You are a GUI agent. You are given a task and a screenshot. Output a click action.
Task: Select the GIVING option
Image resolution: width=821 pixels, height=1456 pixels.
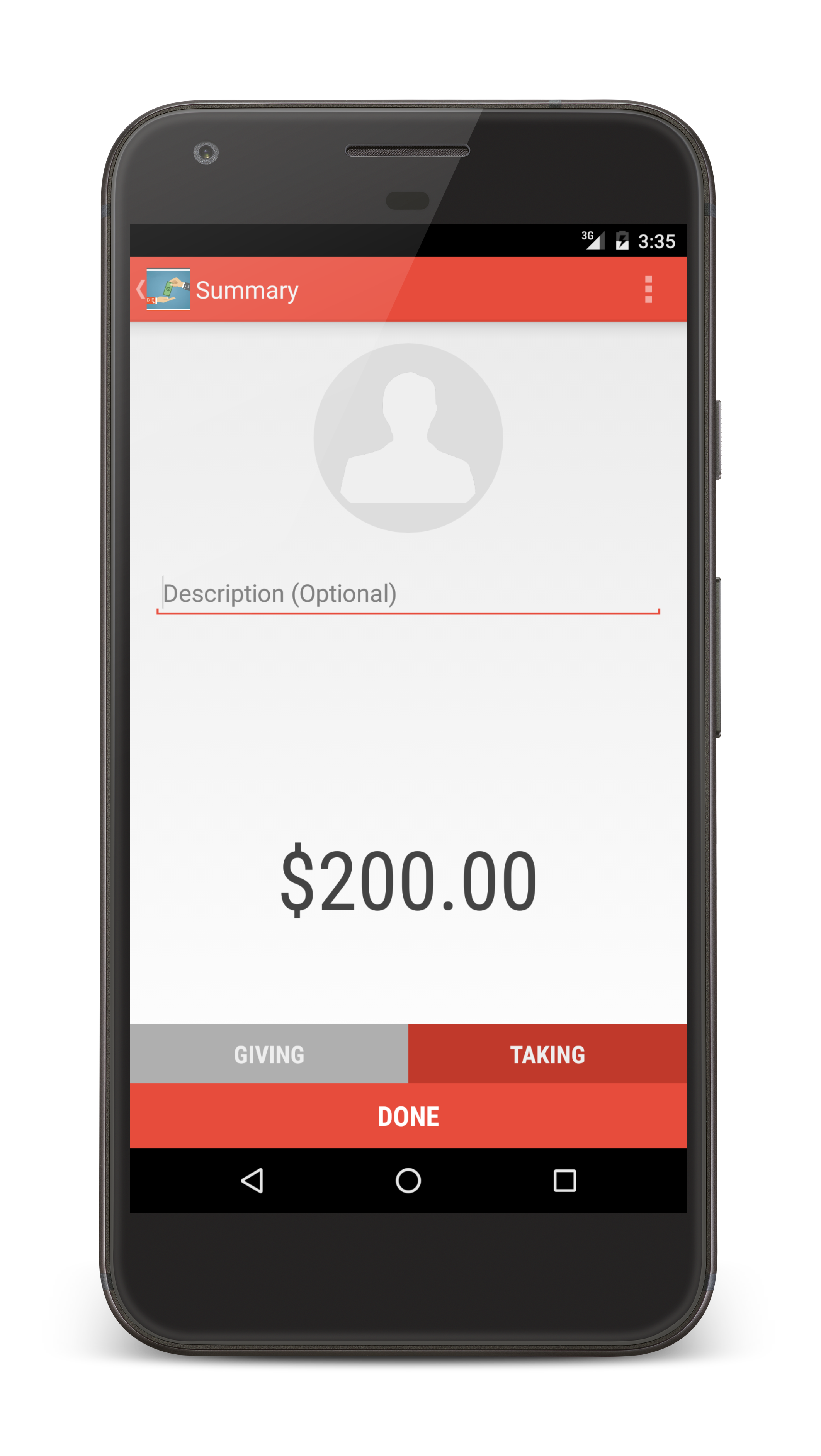click(269, 1054)
